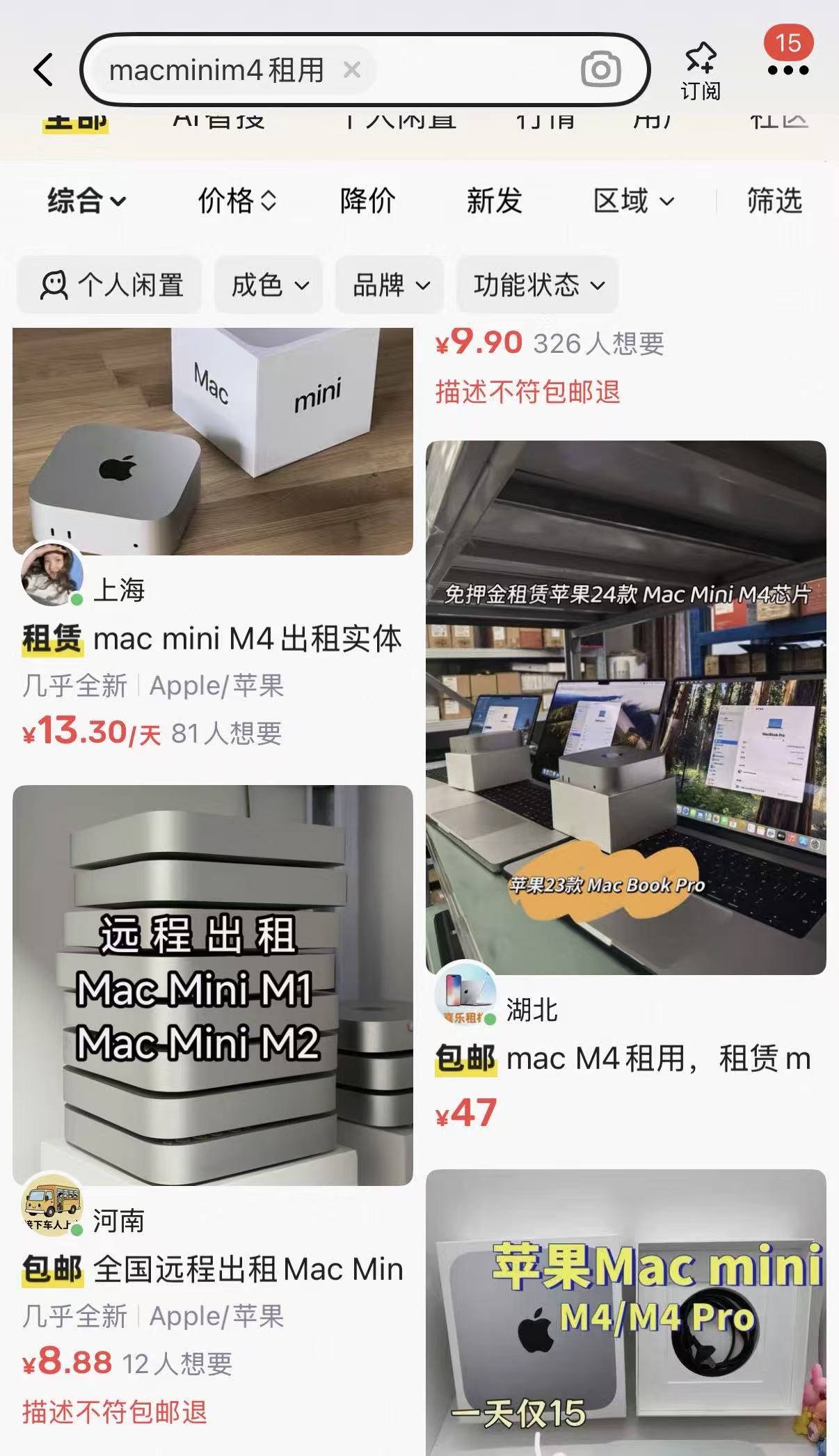Open the three-dot overflow menu
839x1456 pixels.
click(x=788, y=70)
